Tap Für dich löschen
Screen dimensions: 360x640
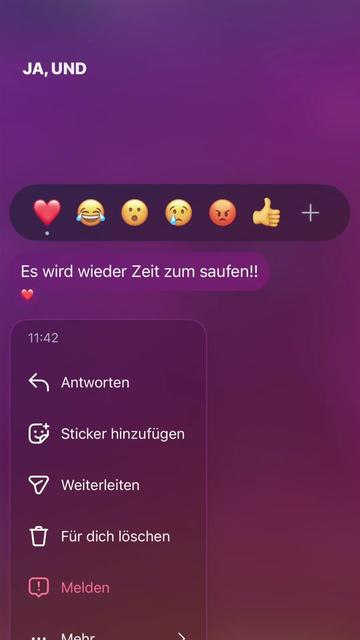point(108,536)
